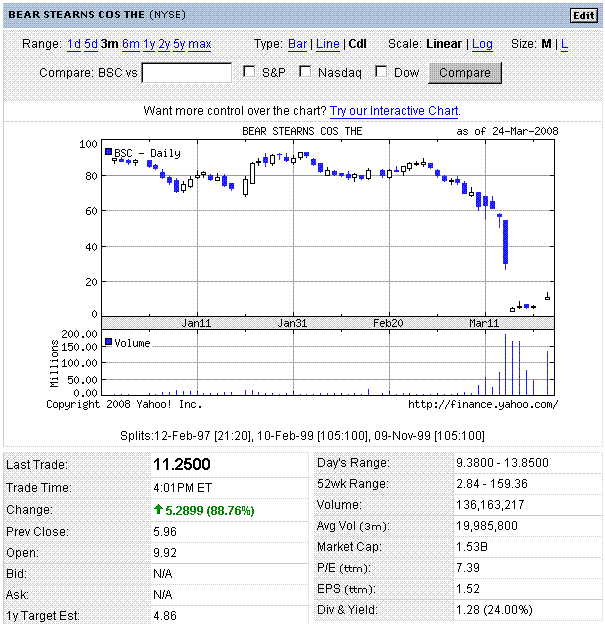Choose the 6m range
Viewport: 605px width, 624px height.
coord(131,44)
